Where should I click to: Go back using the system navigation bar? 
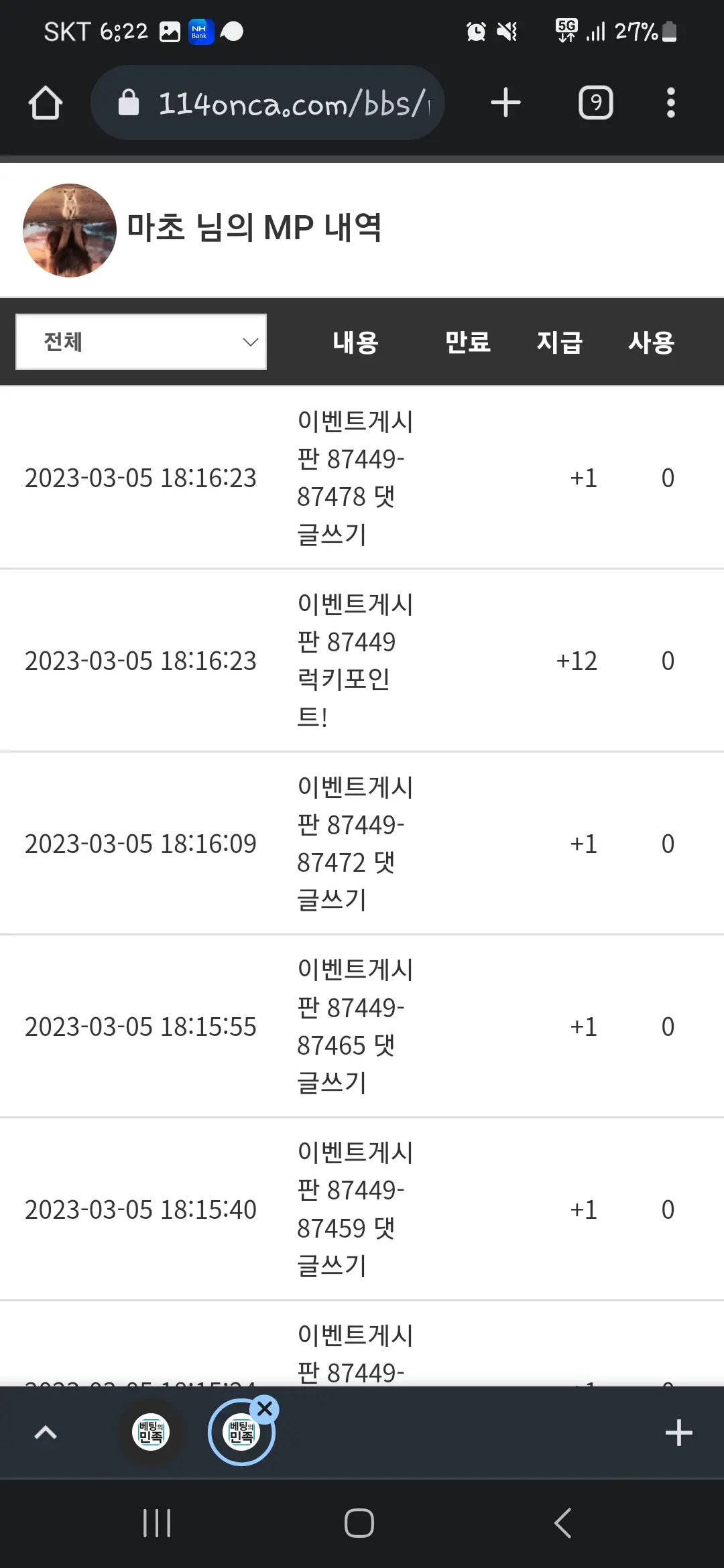[563, 1523]
